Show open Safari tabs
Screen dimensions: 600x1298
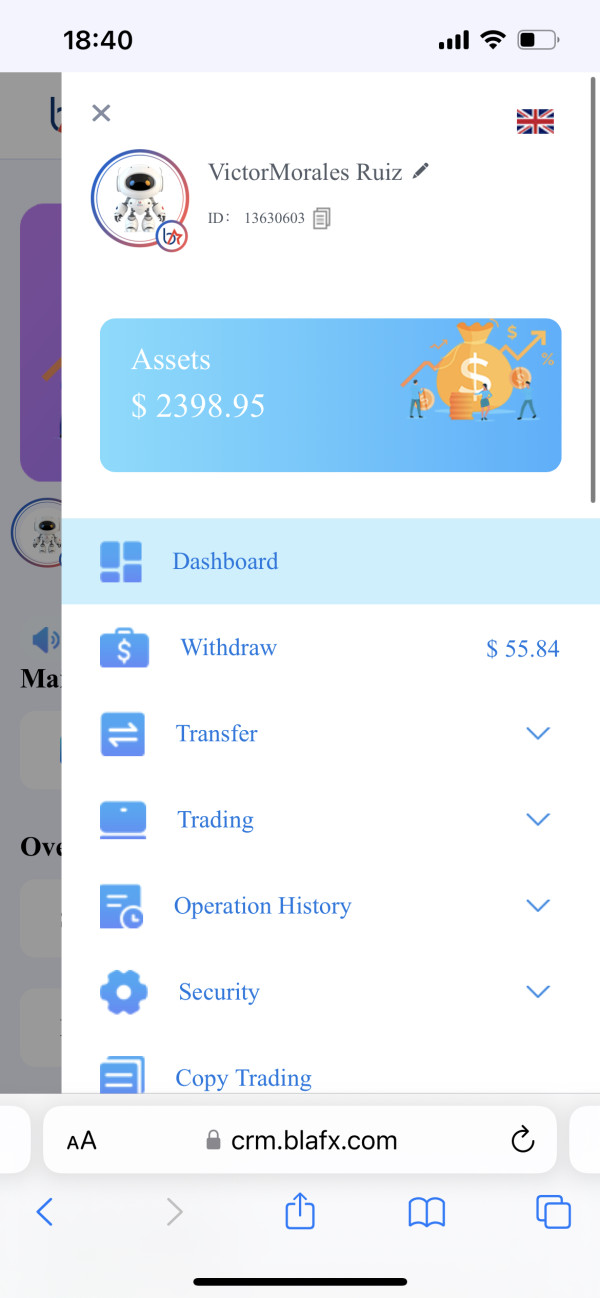(x=553, y=1212)
